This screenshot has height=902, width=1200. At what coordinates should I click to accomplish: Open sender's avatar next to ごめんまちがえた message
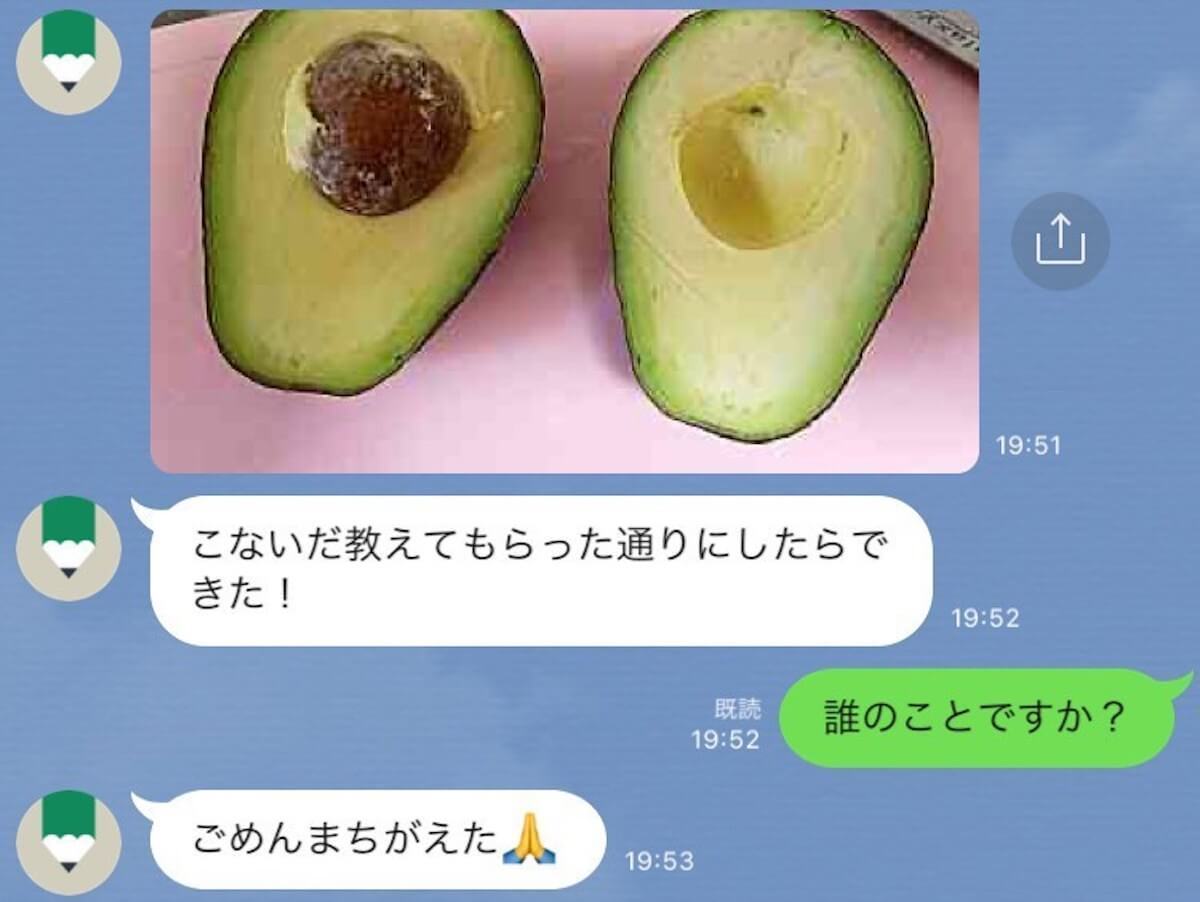point(69,842)
